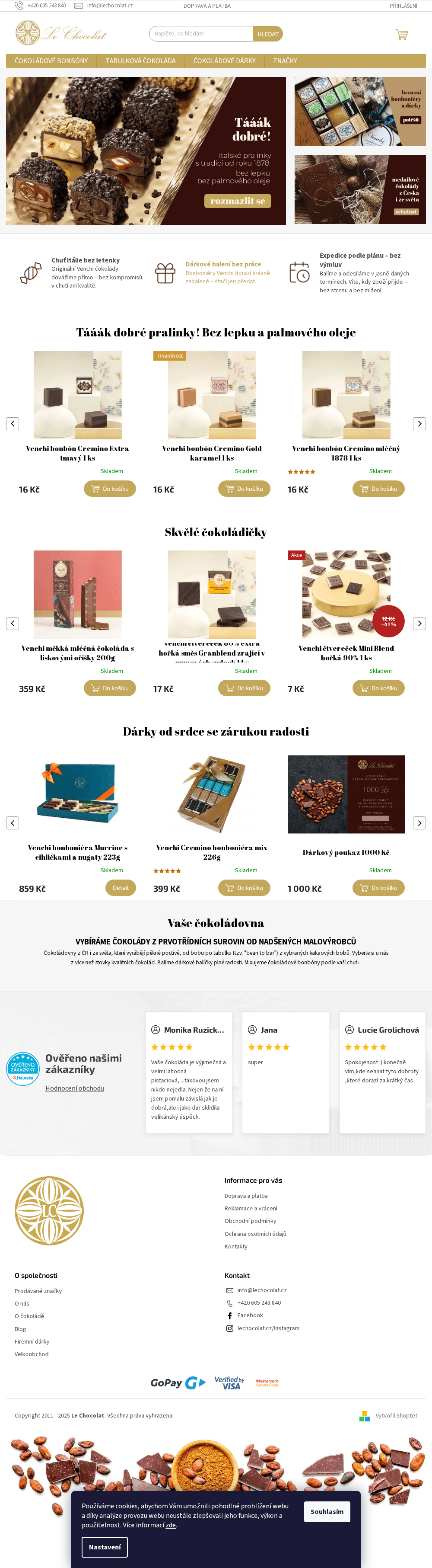Switch to TABULKOVÁ ČOKOLÁDA category
432x1568 pixels.
140,61
